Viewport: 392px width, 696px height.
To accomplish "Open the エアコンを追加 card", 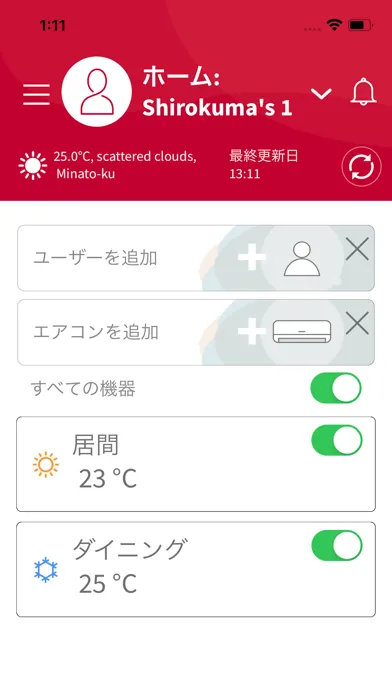I will (x=196, y=332).
